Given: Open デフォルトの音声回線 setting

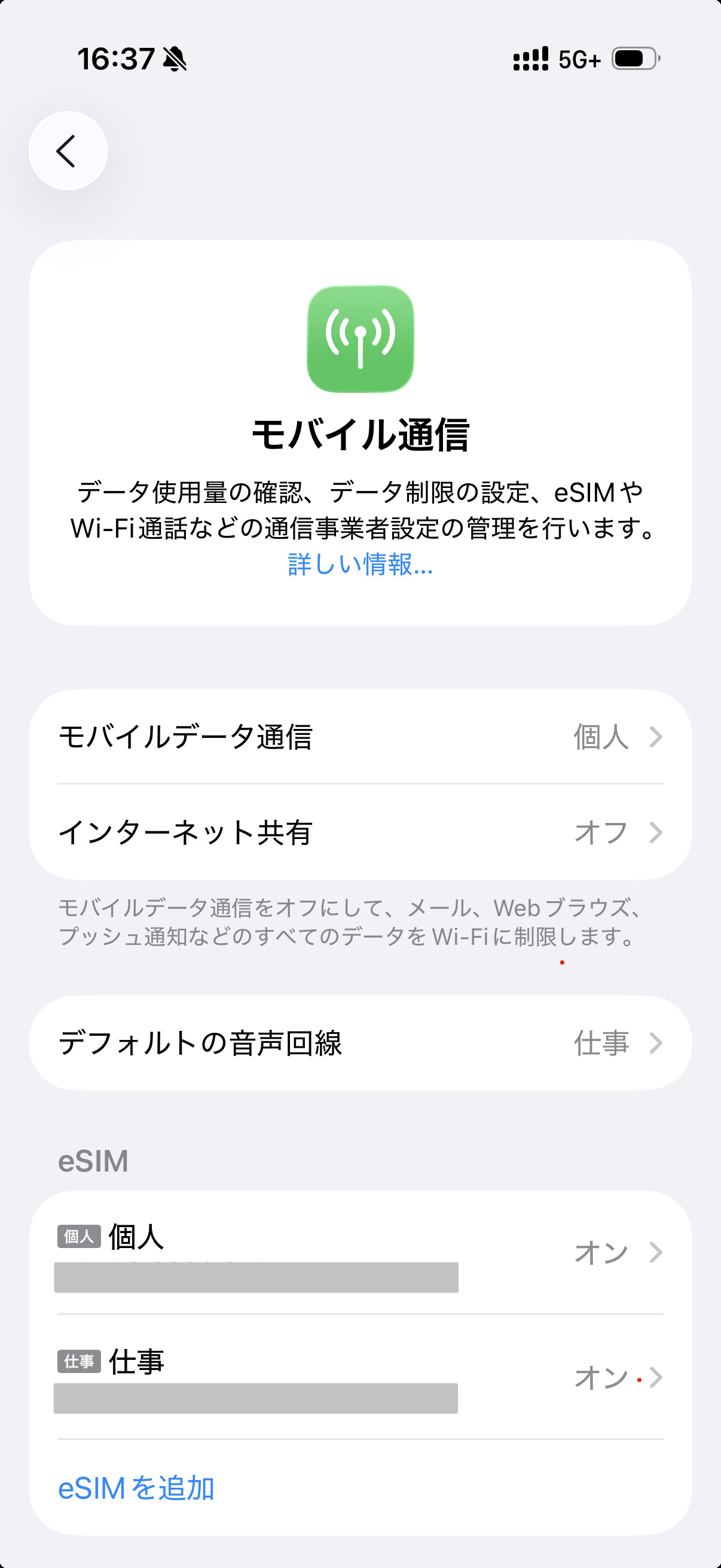Looking at the screenshot, I should pos(359,1043).
